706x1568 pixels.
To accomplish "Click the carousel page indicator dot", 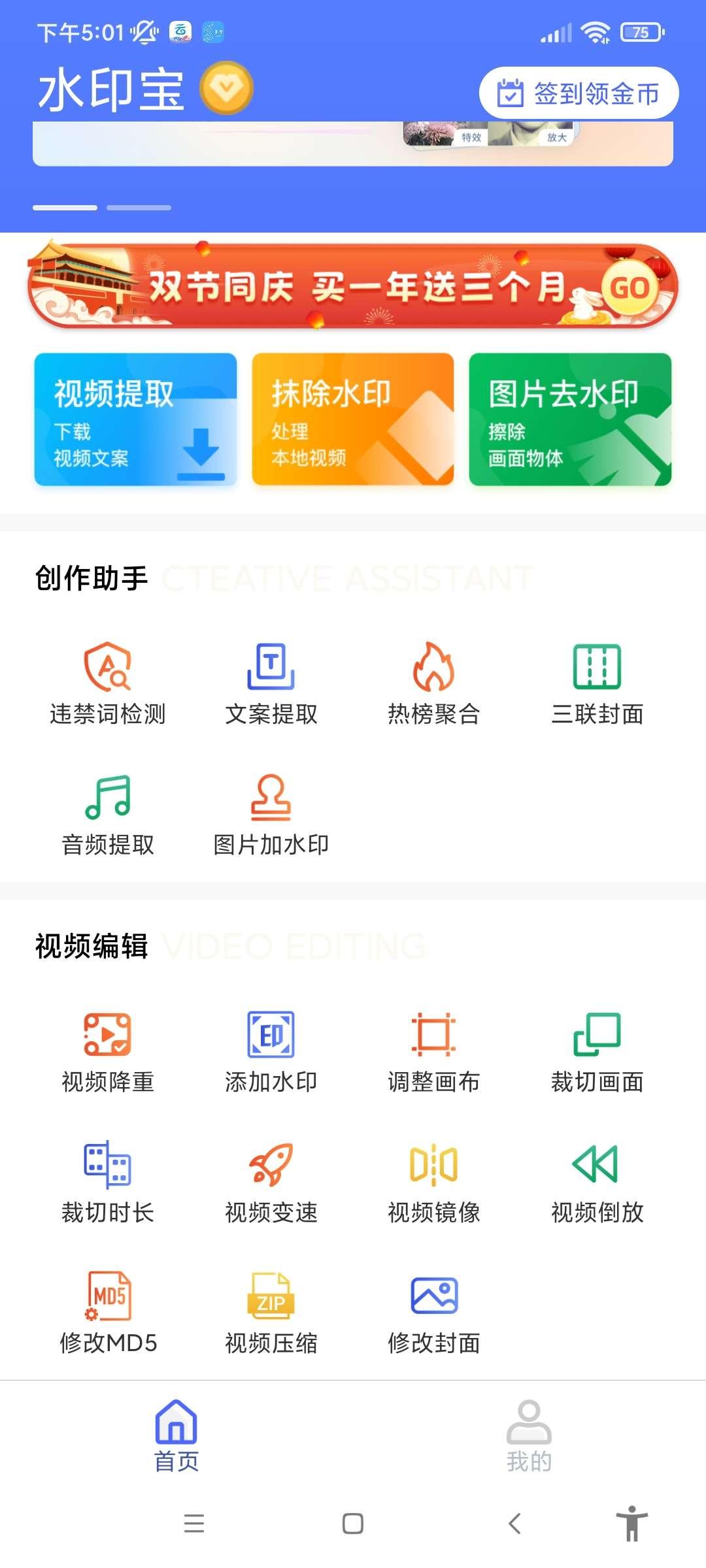I will [65, 206].
